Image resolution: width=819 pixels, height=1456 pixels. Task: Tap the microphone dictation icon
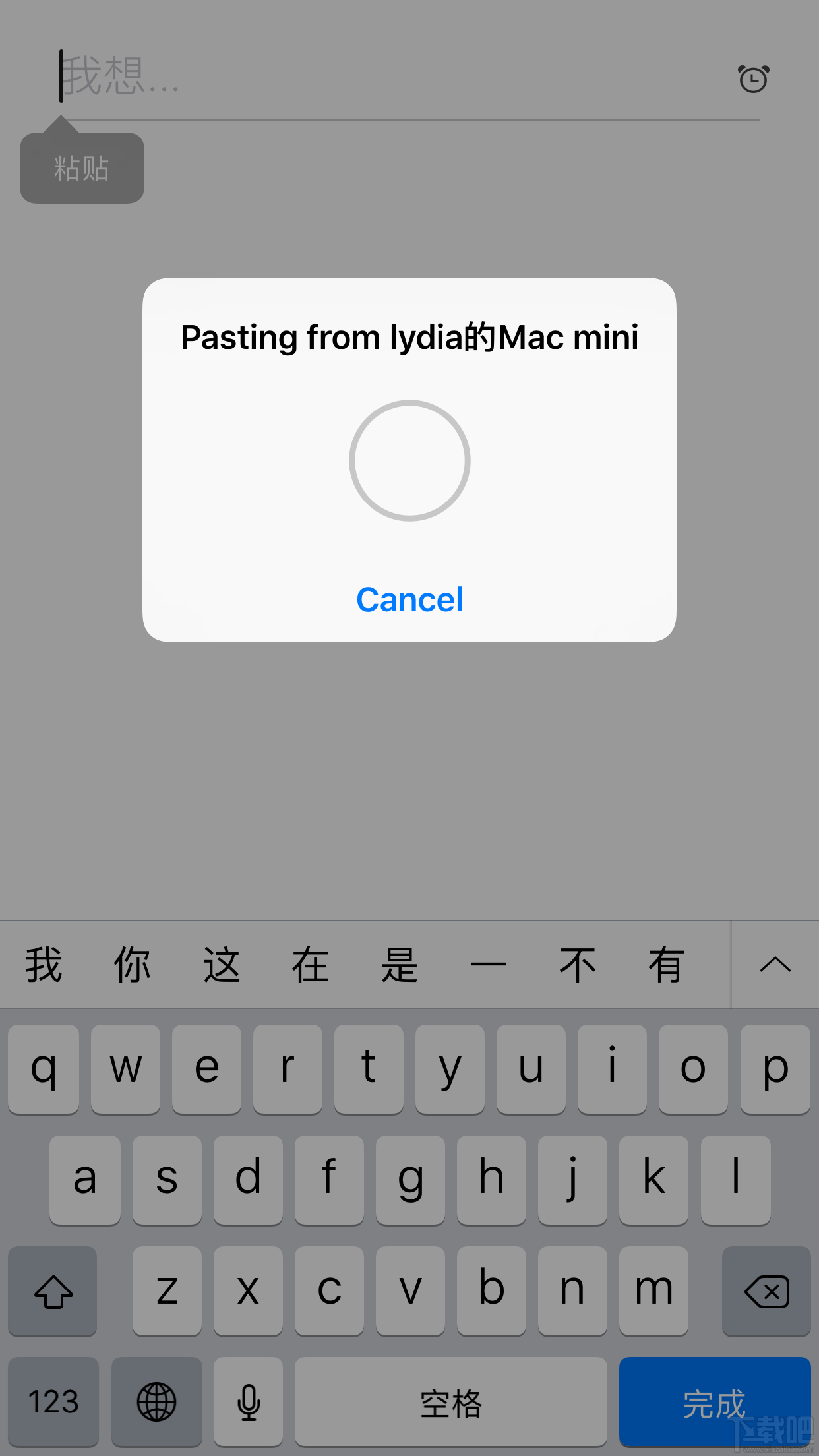247,1402
